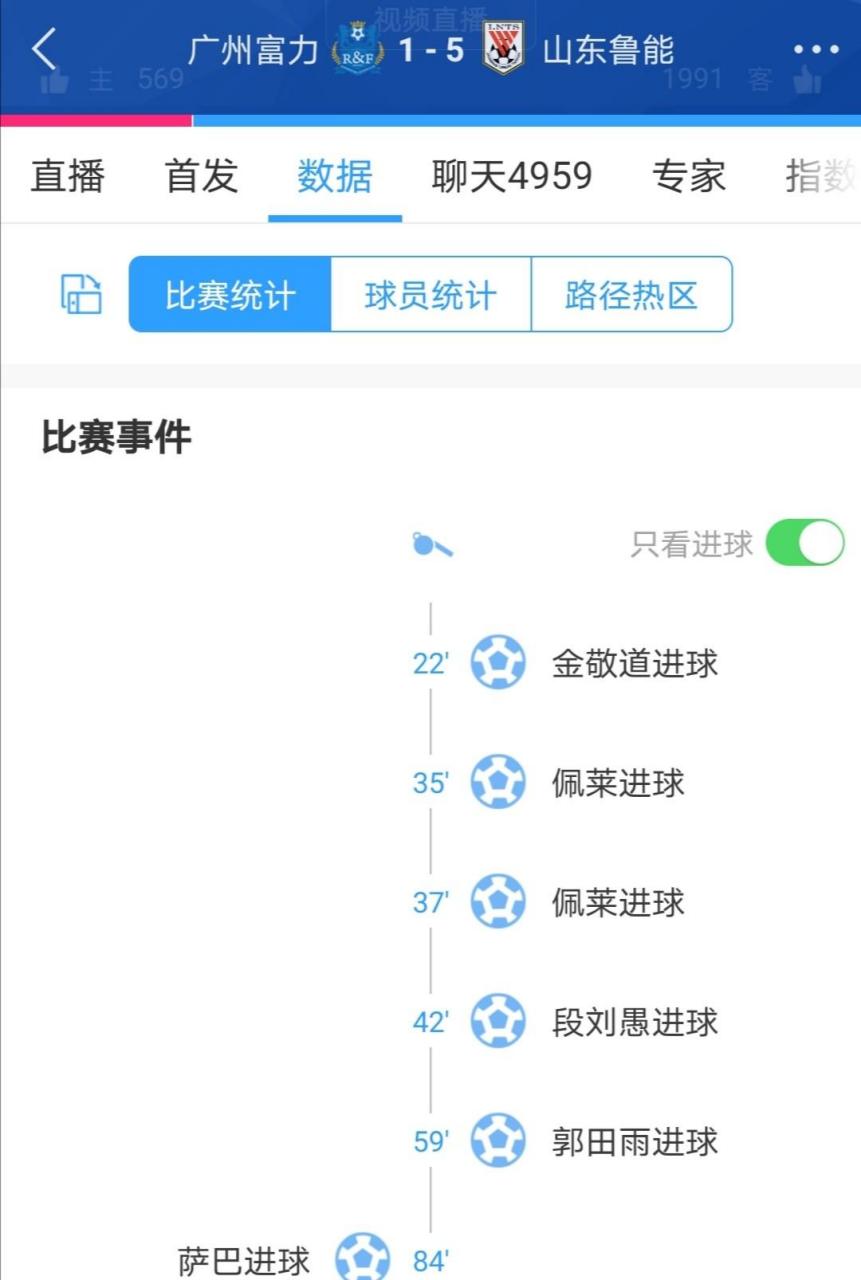The image size is (861, 1280).
Task: Select the 球员统计 button
Action: [428, 294]
